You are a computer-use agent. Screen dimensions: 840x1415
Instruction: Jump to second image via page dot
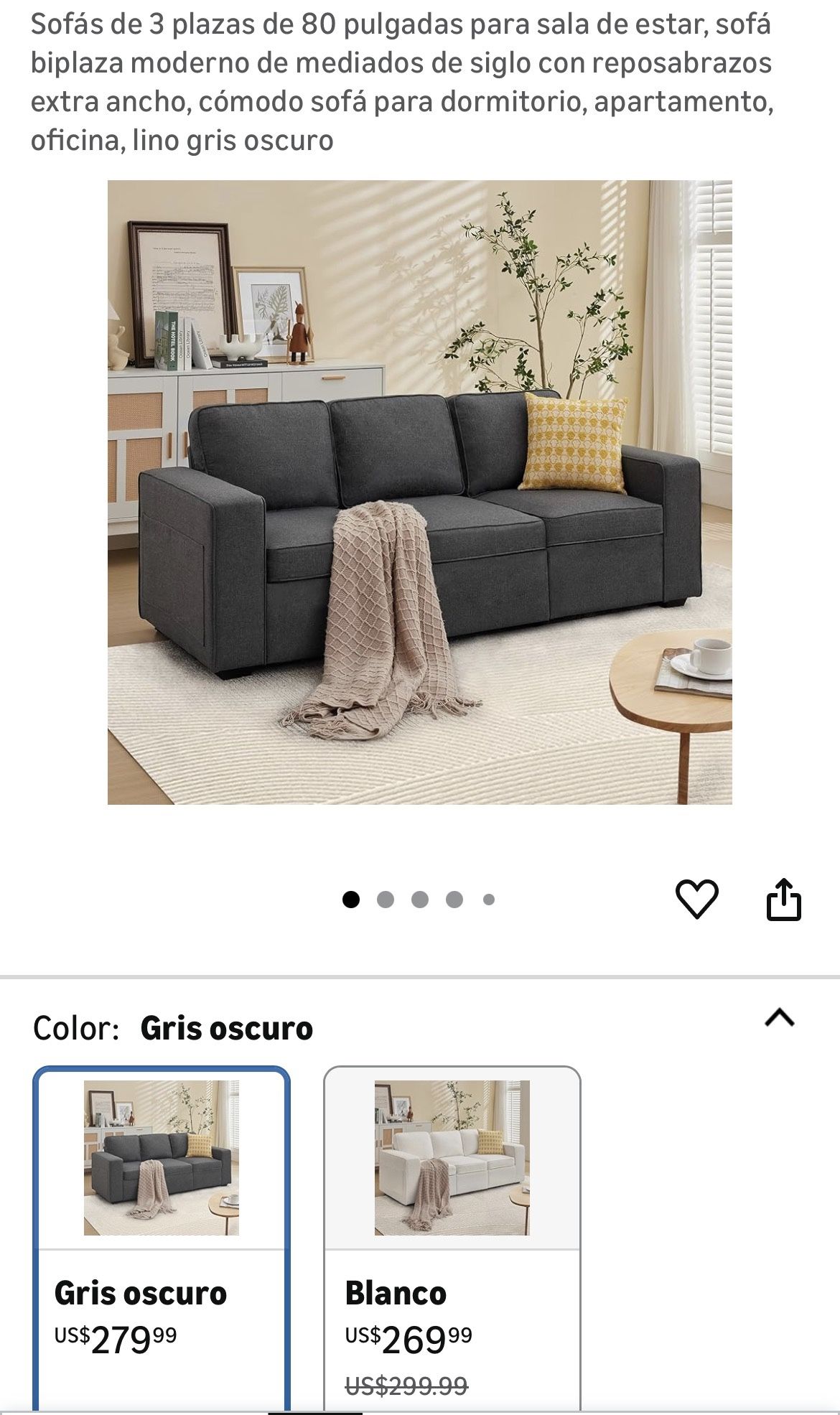pos(386,900)
